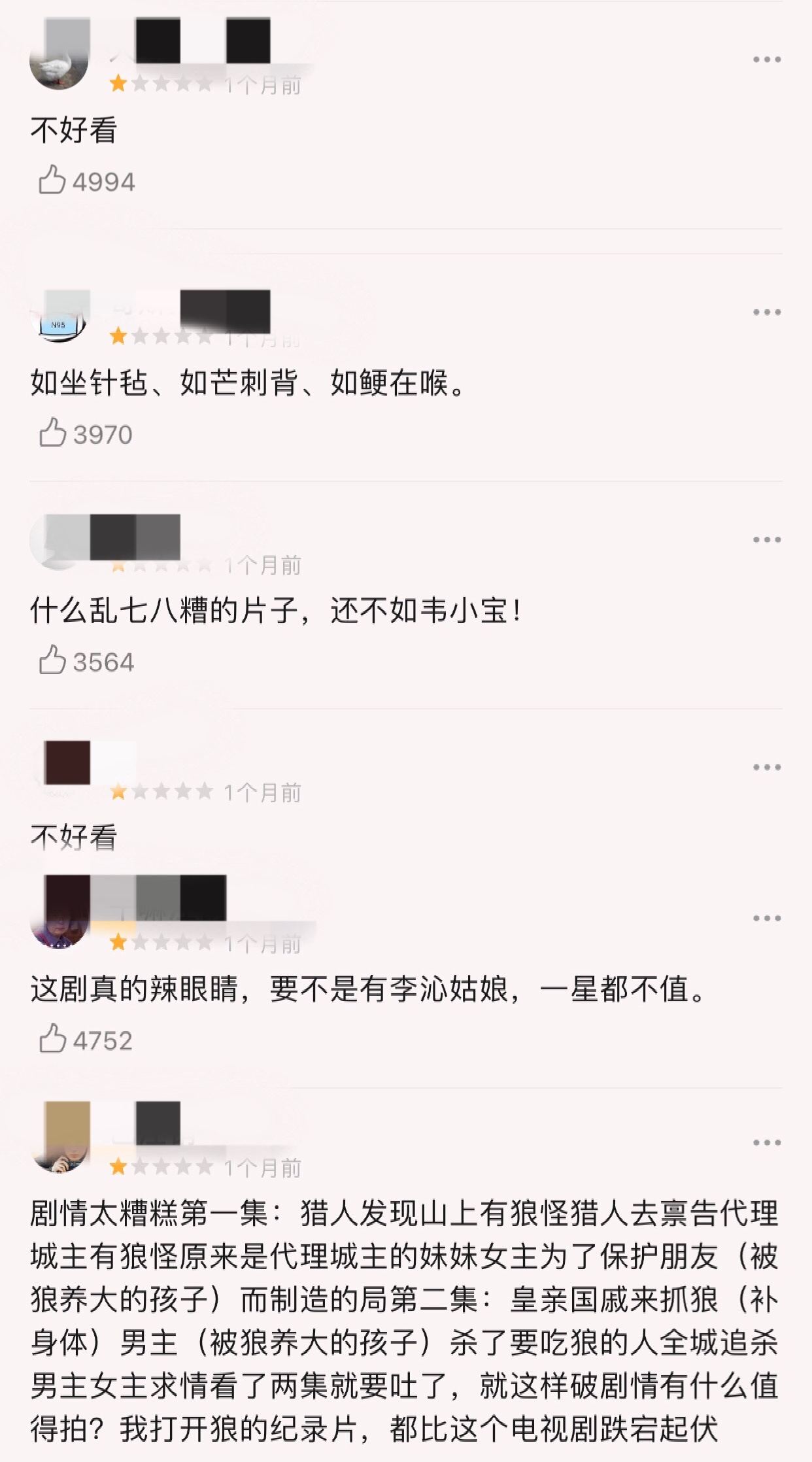
Task: Like the '不好看' review with 4994 likes
Action: click(52, 180)
